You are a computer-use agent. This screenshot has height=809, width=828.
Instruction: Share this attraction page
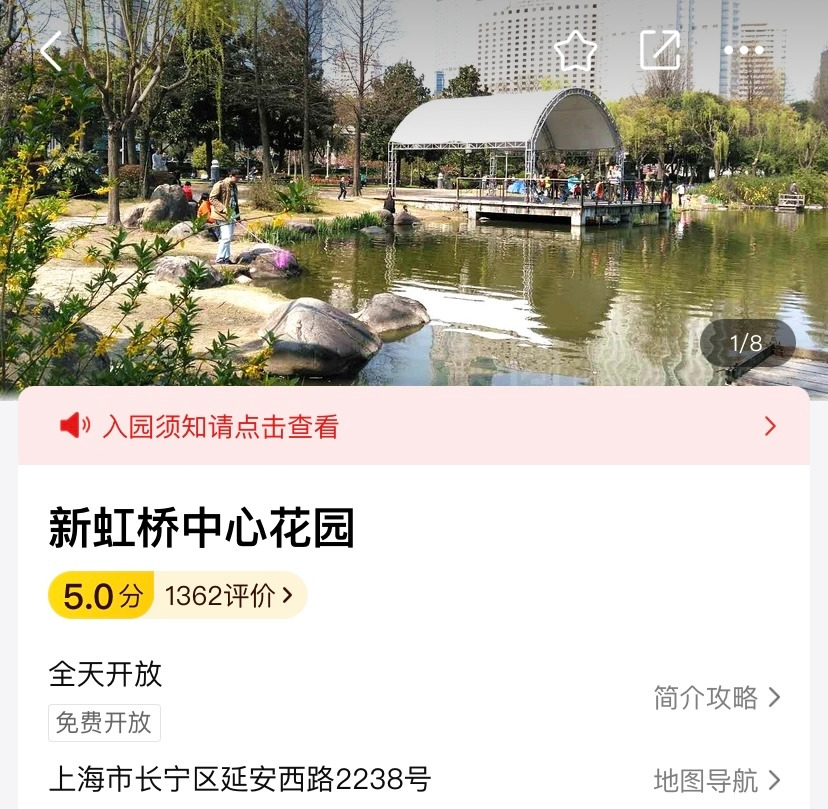coord(660,50)
